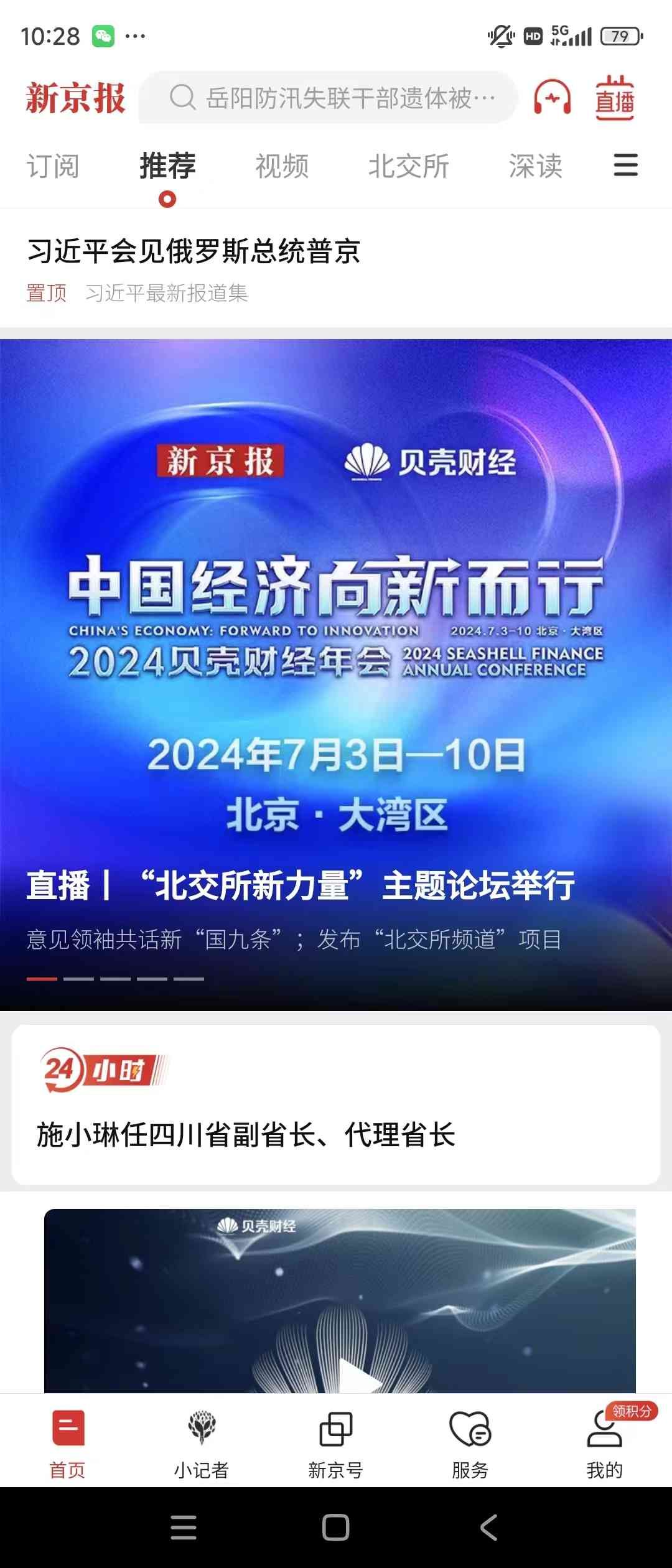
Task: Open the audio headphone icon
Action: [552, 98]
